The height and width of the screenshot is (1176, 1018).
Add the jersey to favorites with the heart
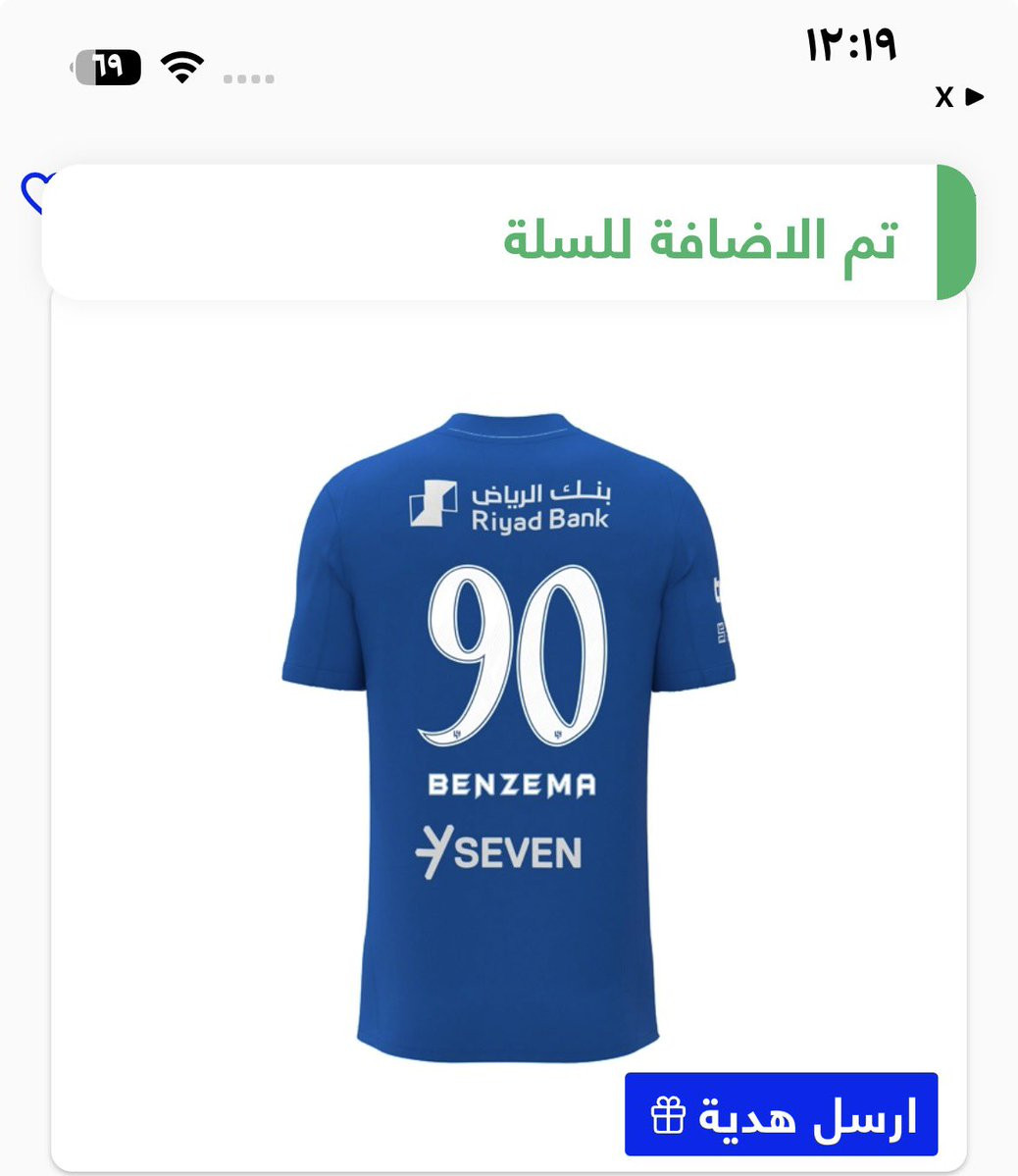tap(34, 192)
